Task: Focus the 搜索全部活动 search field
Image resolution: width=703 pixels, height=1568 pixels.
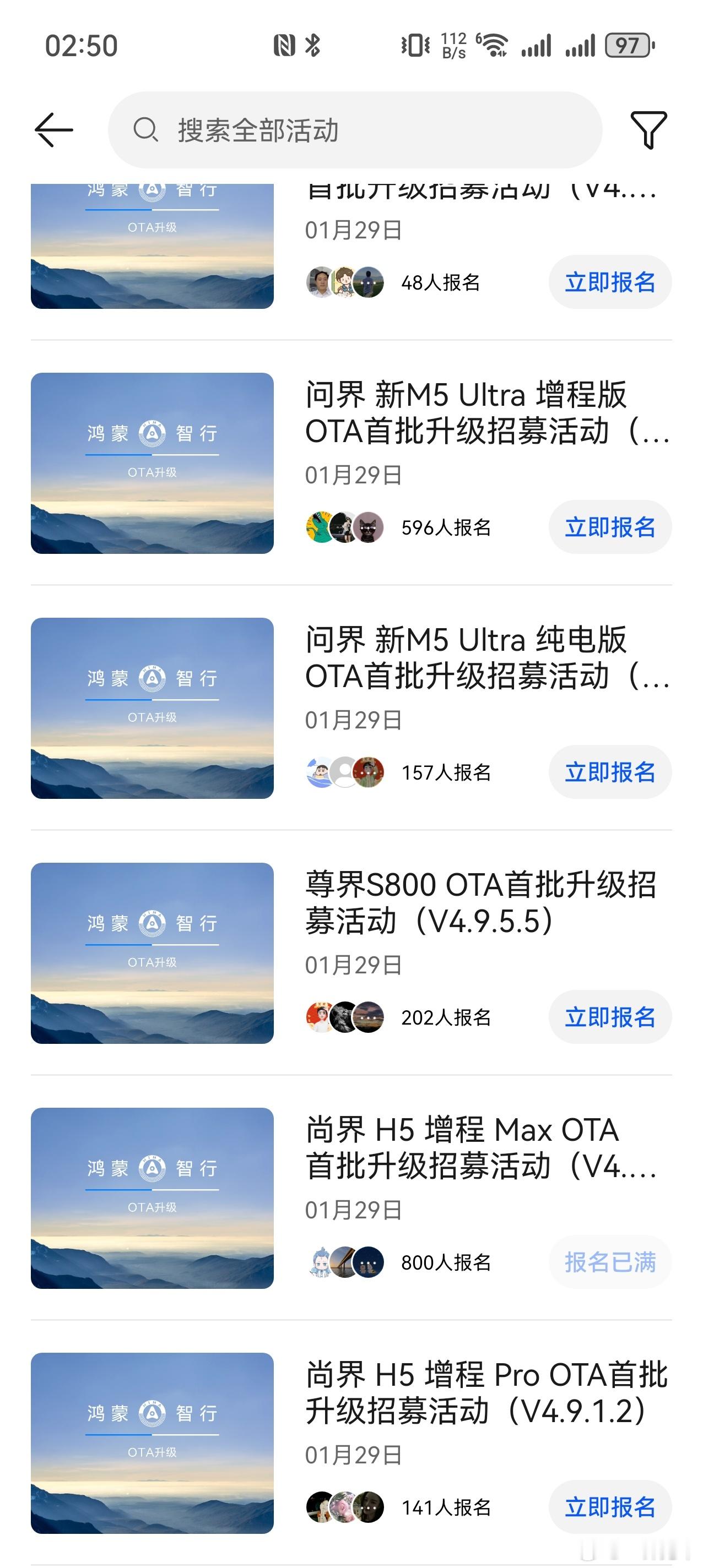Action: point(355,130)
